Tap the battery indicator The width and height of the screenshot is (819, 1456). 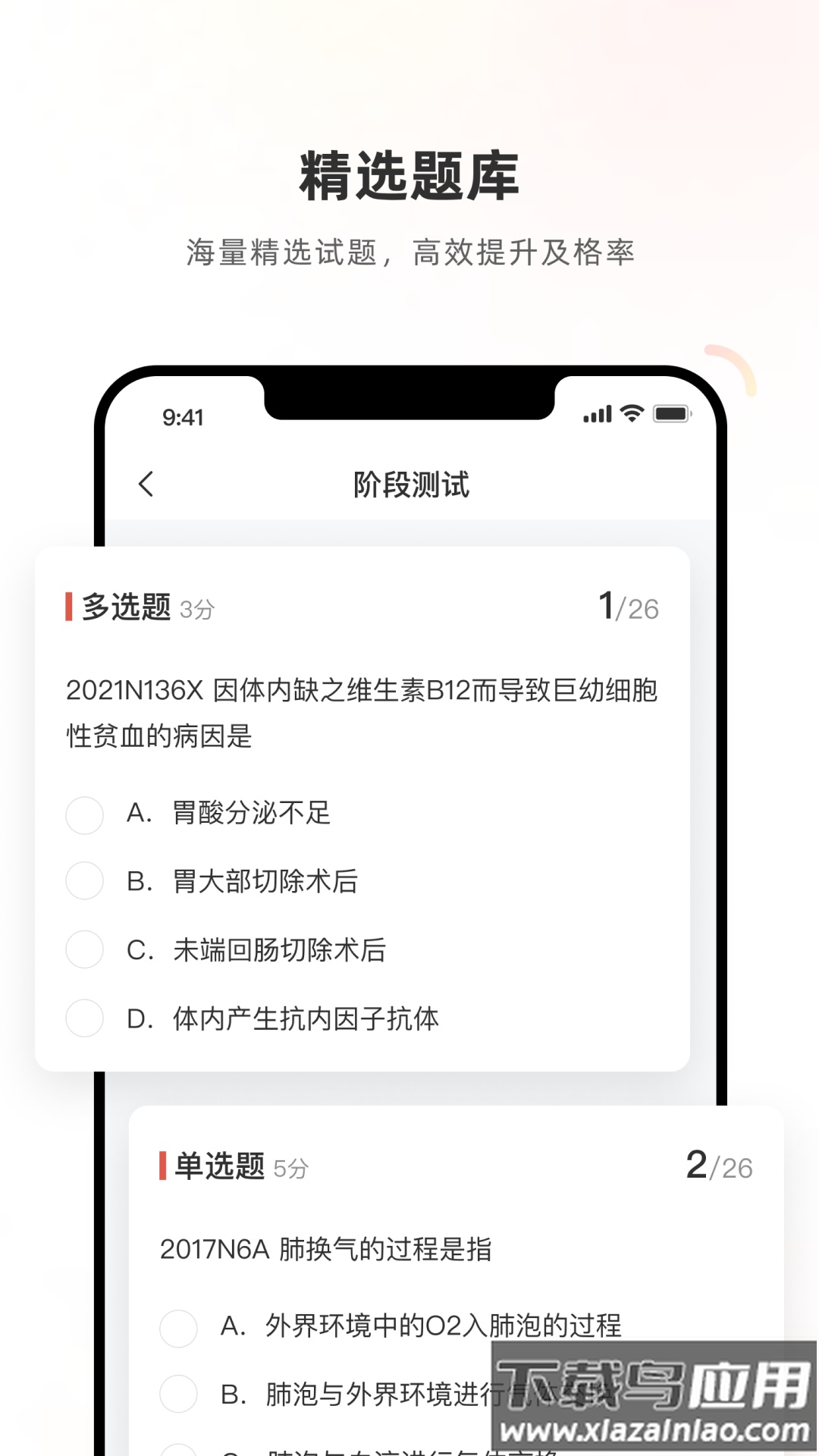(x=670, y=414)
